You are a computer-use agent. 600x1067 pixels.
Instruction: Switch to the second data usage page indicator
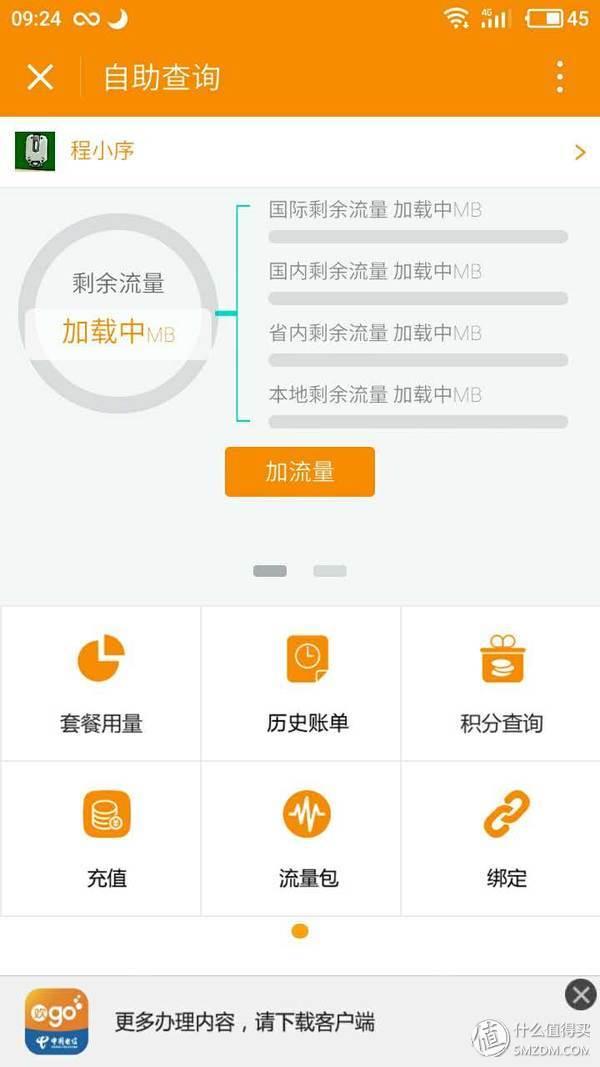330,571
